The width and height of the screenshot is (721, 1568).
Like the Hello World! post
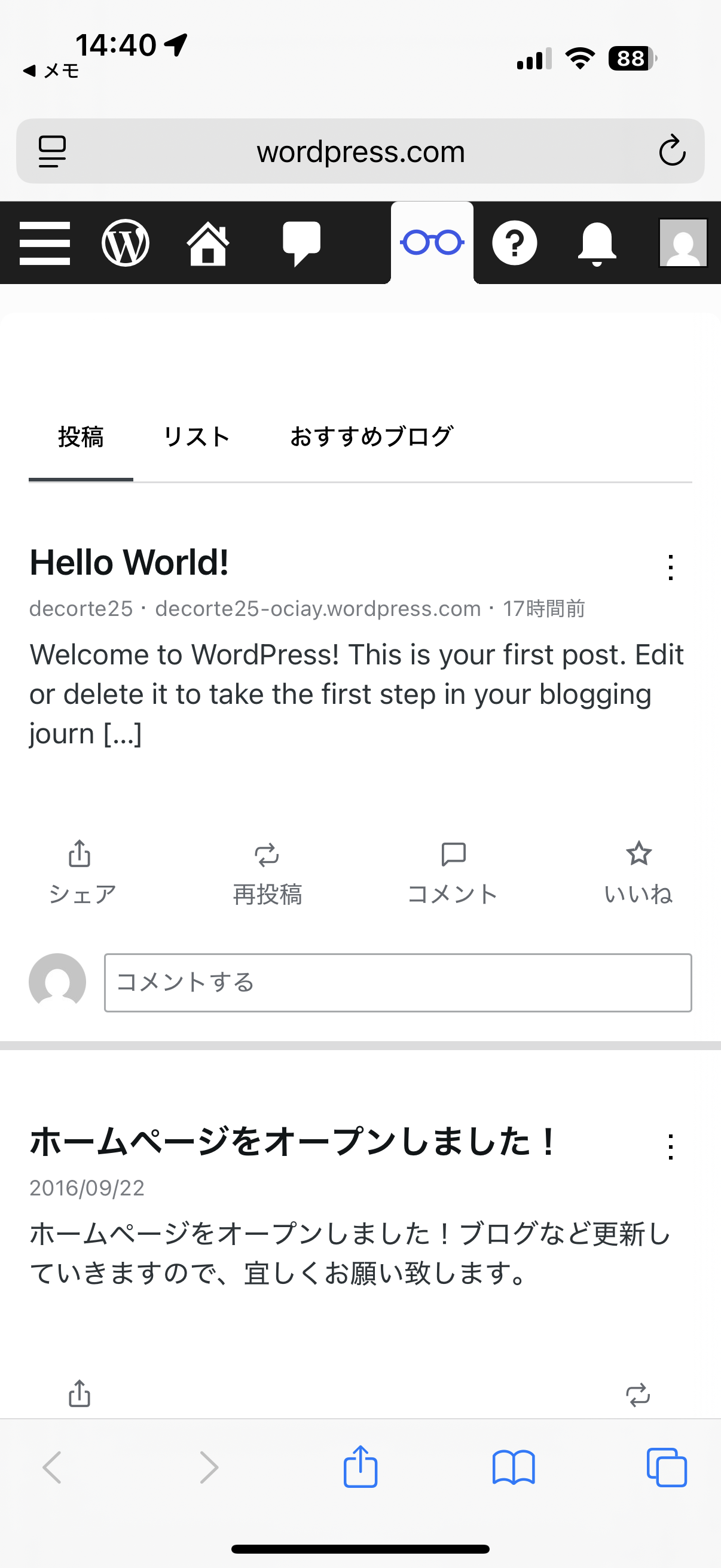click(638, 871)
